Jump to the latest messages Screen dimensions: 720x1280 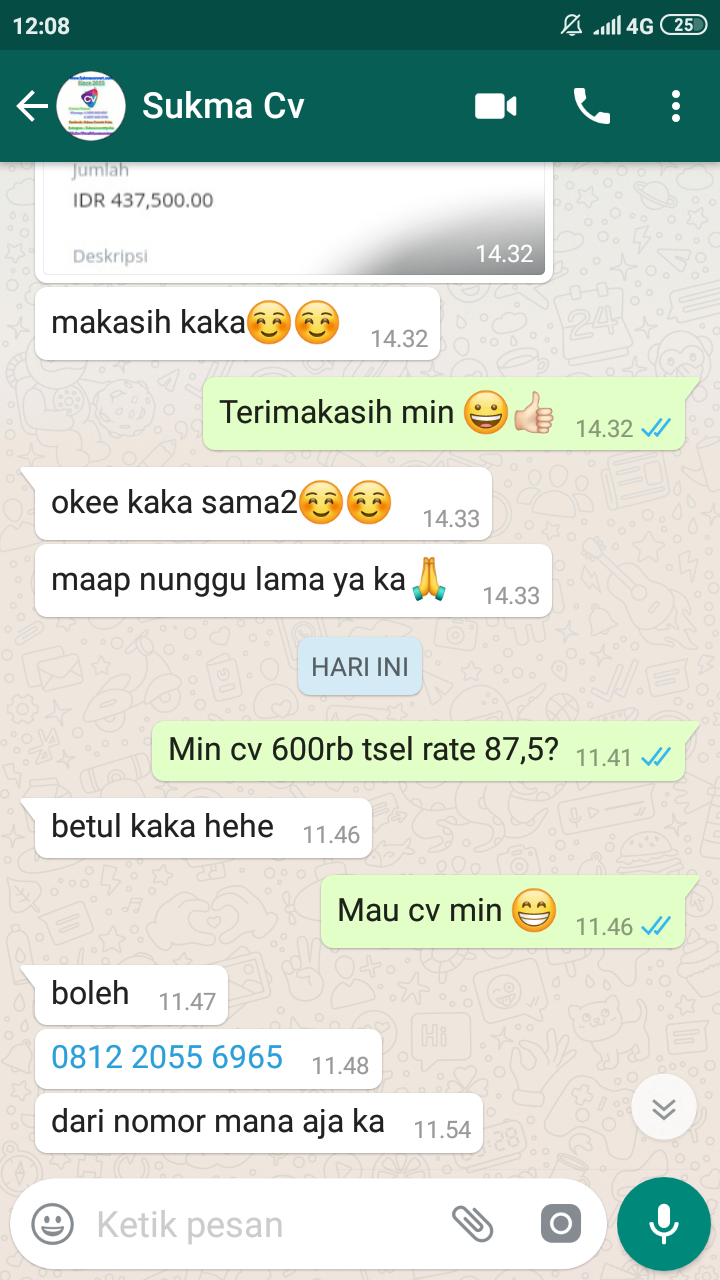coord(664,1108)
